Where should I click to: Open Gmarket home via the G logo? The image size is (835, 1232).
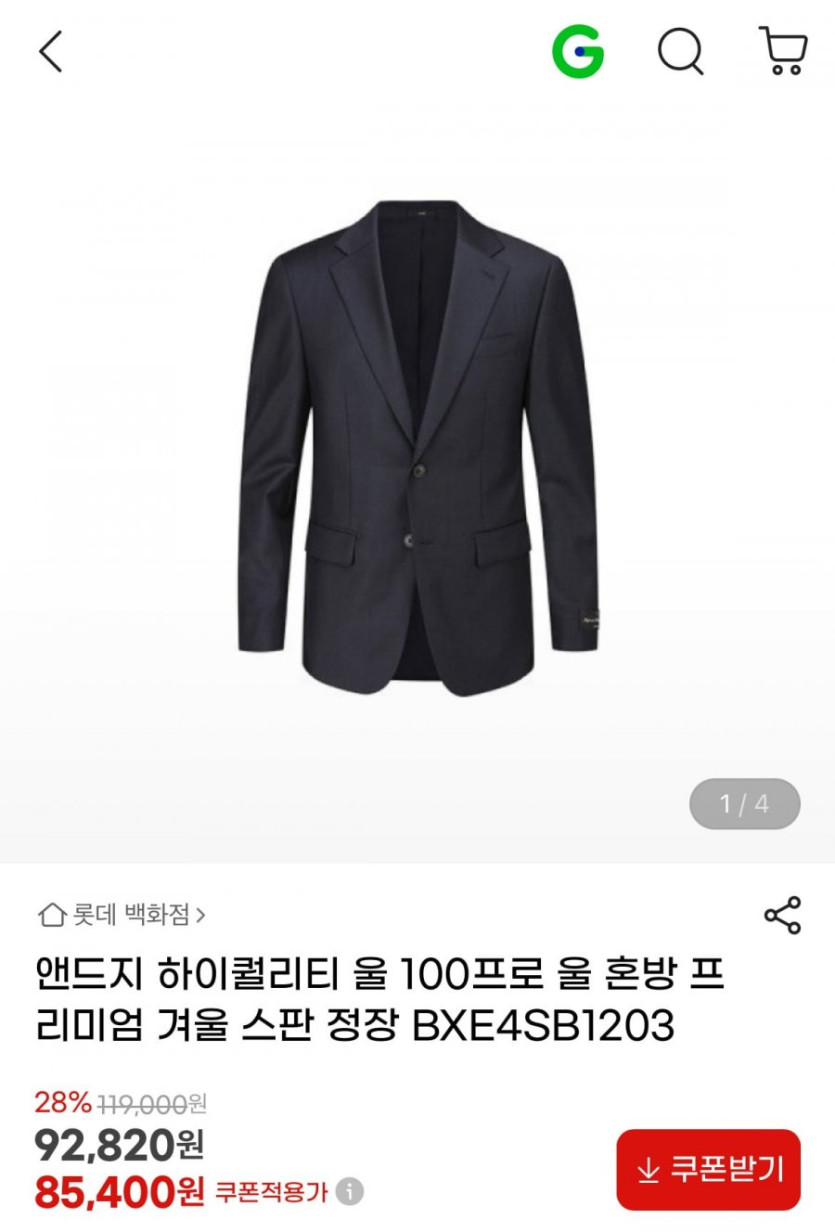tap(578, 50)
